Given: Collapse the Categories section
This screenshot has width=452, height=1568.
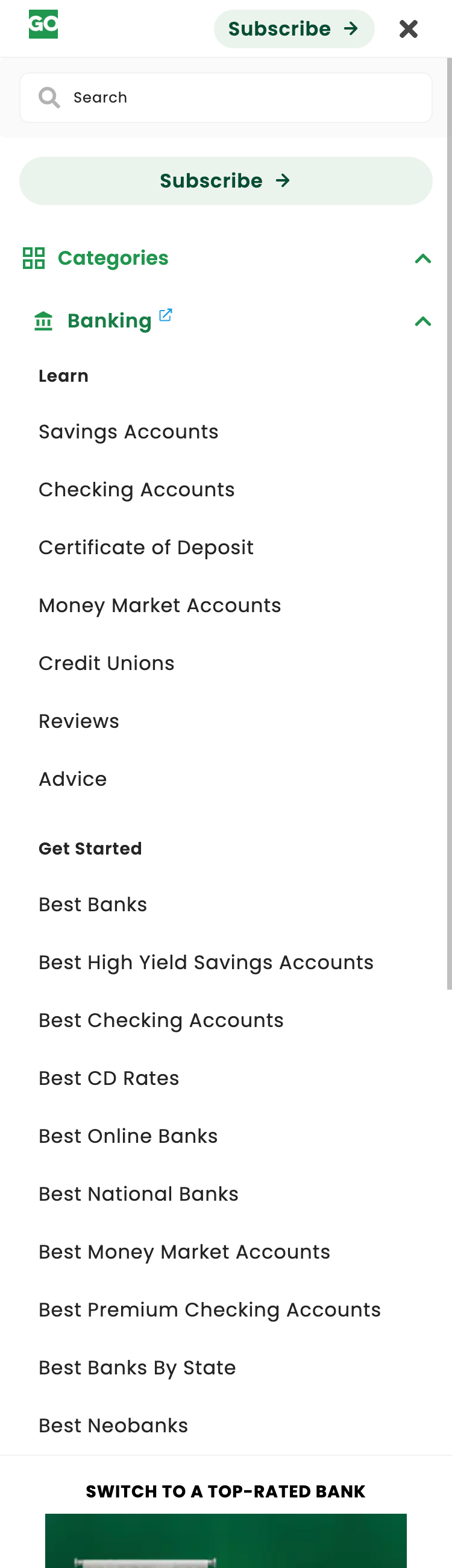Looking at the screenshot, I should [x=422, y=259].
